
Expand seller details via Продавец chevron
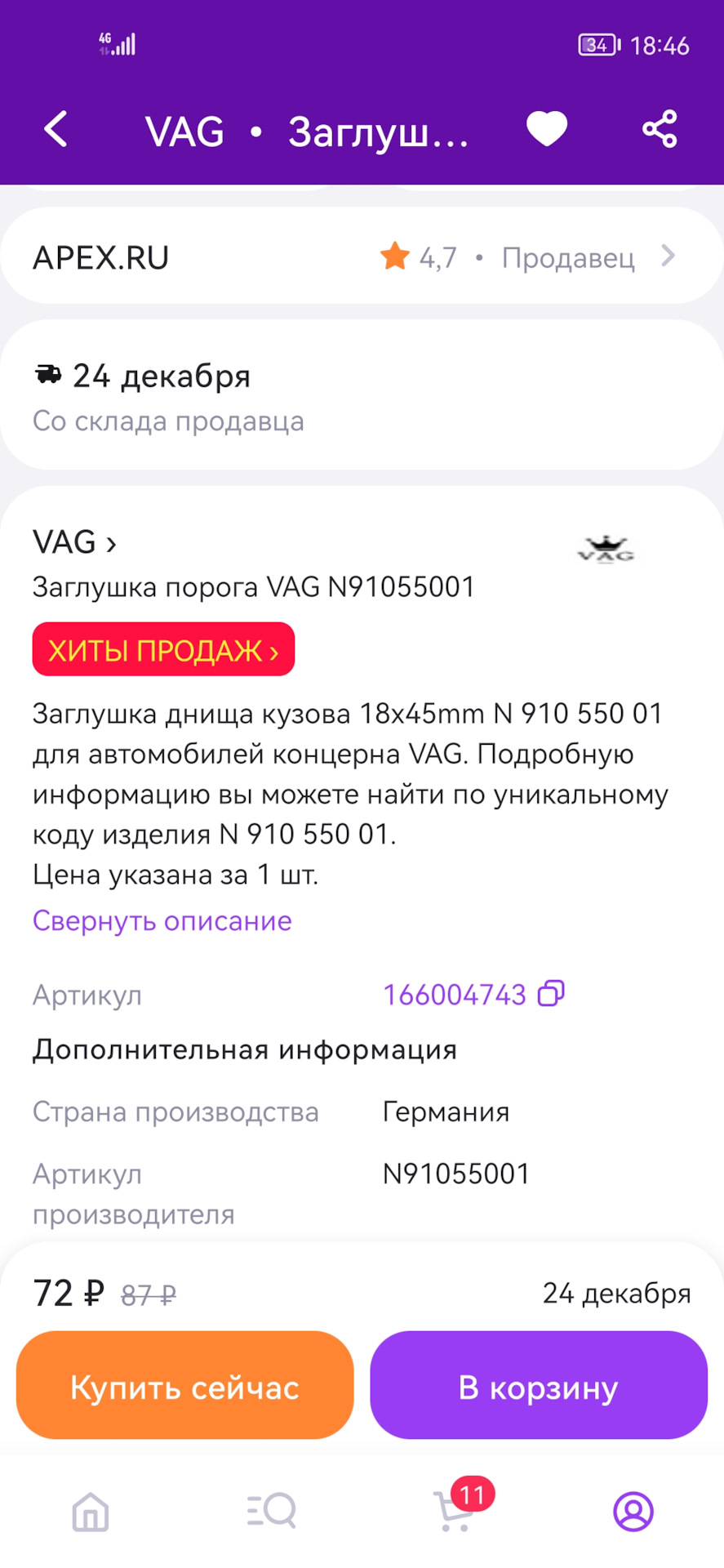(669, 256)
